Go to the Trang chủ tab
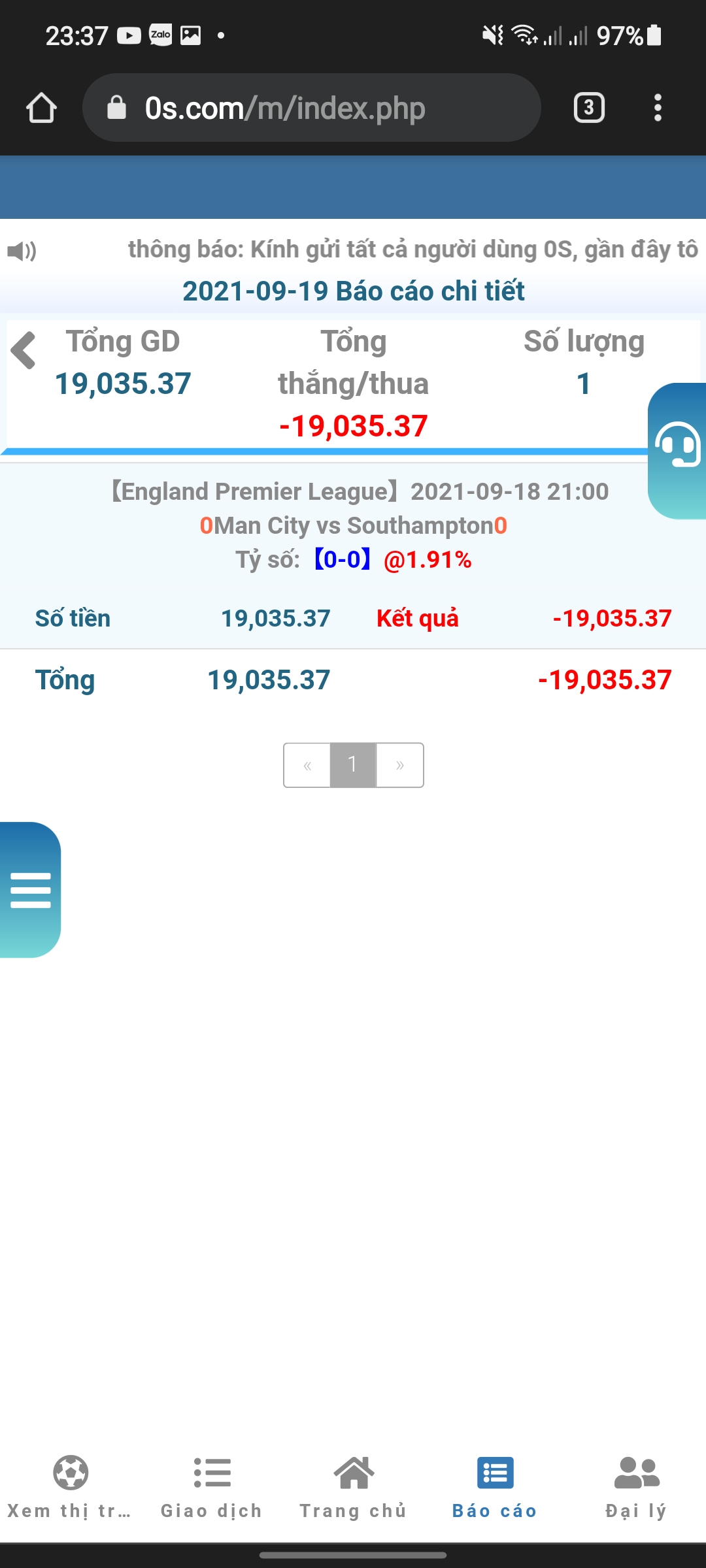 click(x=353, y=1488)
